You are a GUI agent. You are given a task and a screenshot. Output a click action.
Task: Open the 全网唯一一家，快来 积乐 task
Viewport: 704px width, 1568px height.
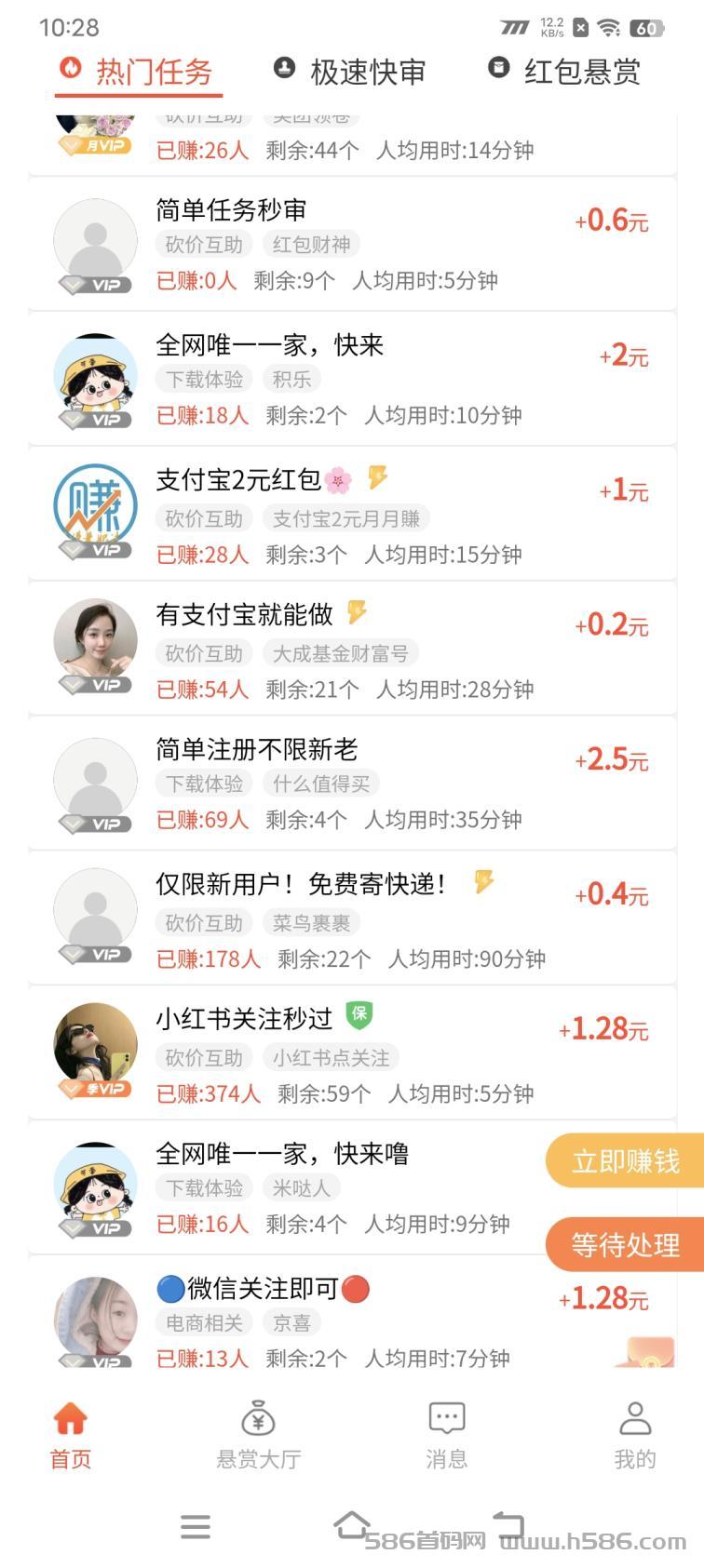(x=352, y=379)
